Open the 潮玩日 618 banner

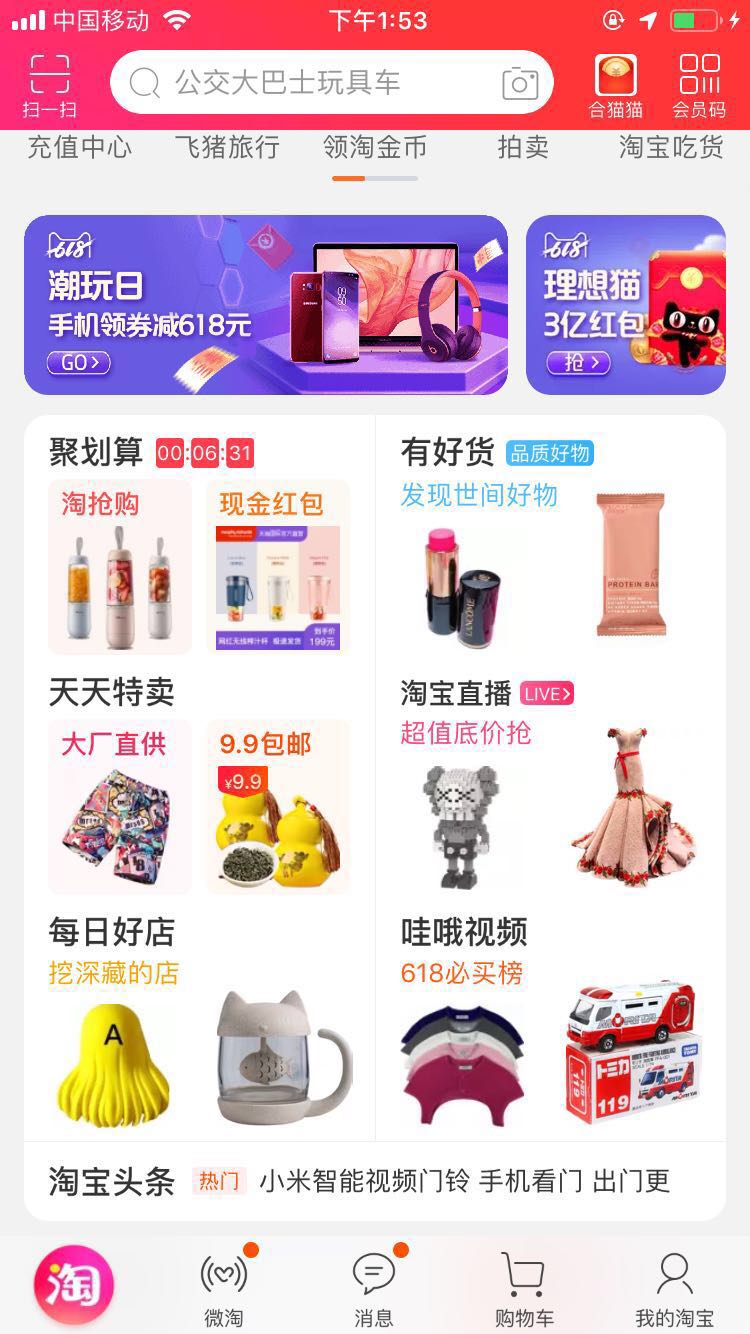(266, 305)
